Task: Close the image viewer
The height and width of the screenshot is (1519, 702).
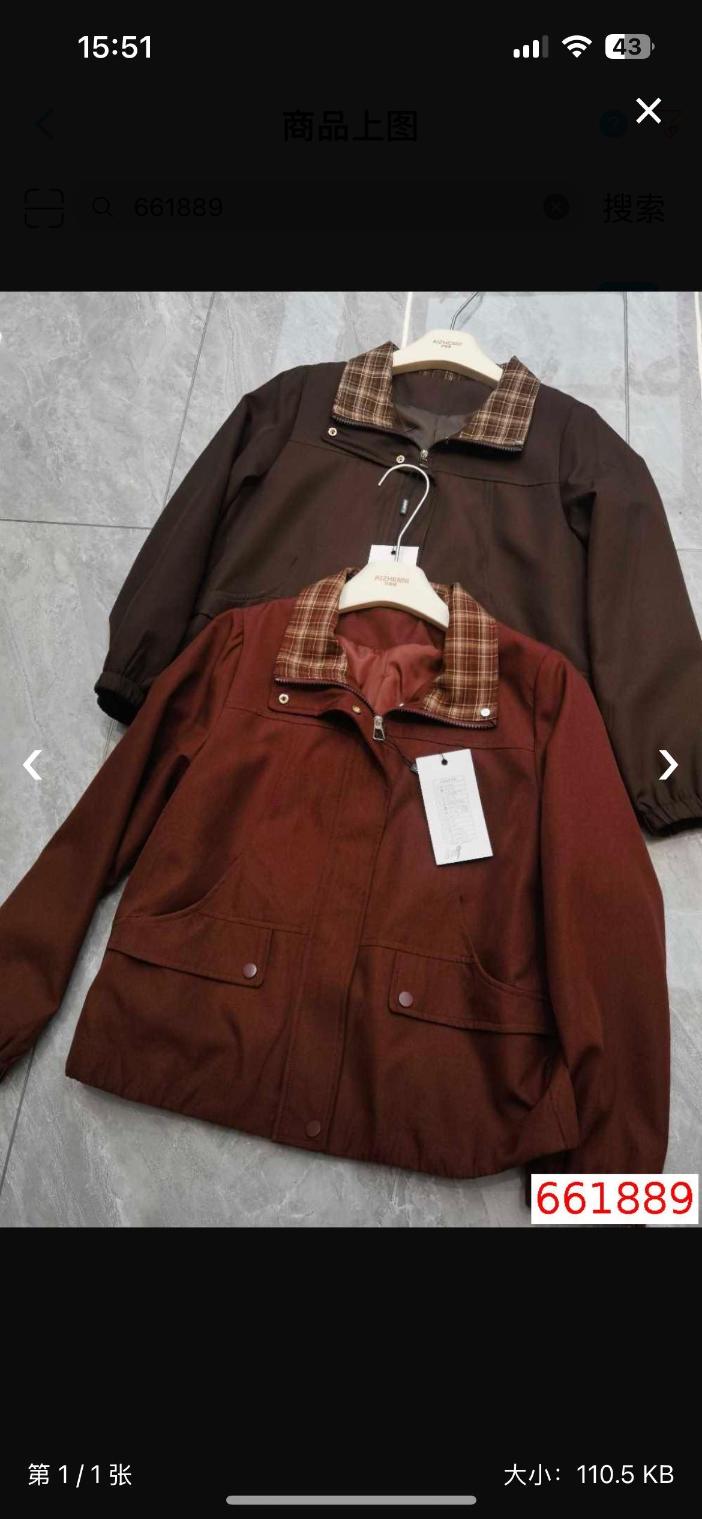Action: tap(648, 111)
